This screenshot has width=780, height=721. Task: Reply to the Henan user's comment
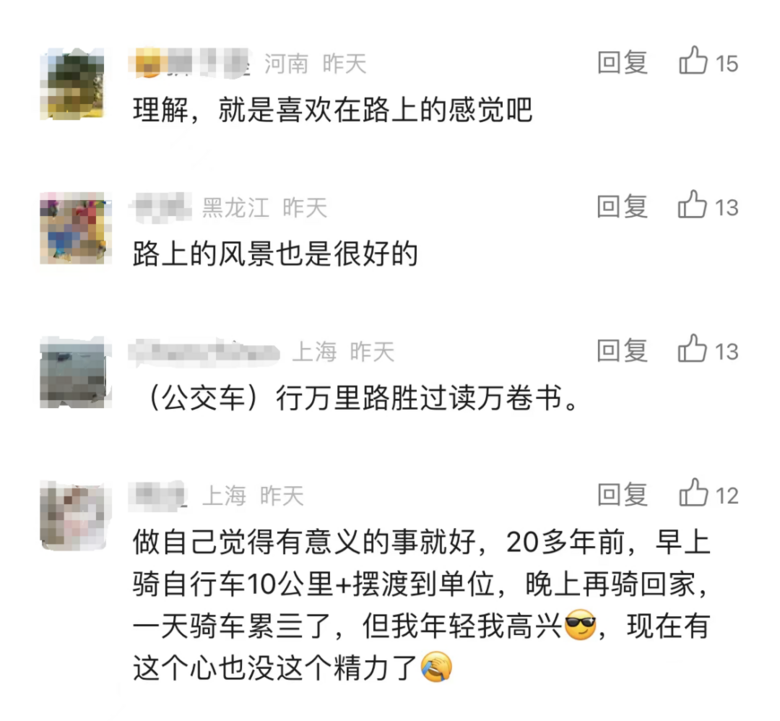coord(622,63)
